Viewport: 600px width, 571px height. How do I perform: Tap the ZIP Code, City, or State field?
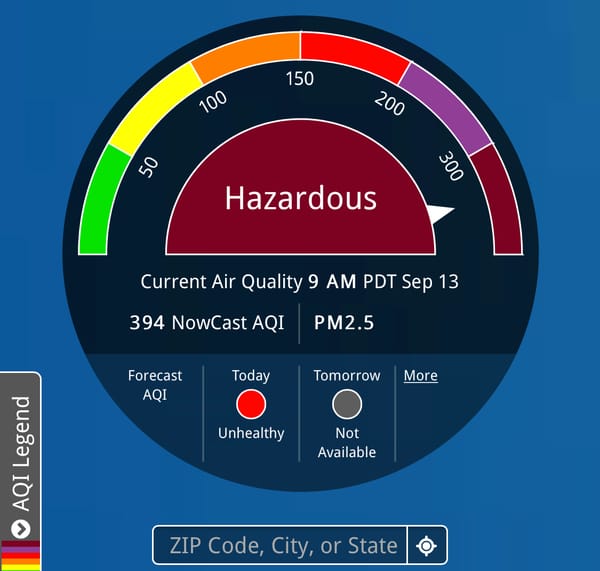click(283, 546)
